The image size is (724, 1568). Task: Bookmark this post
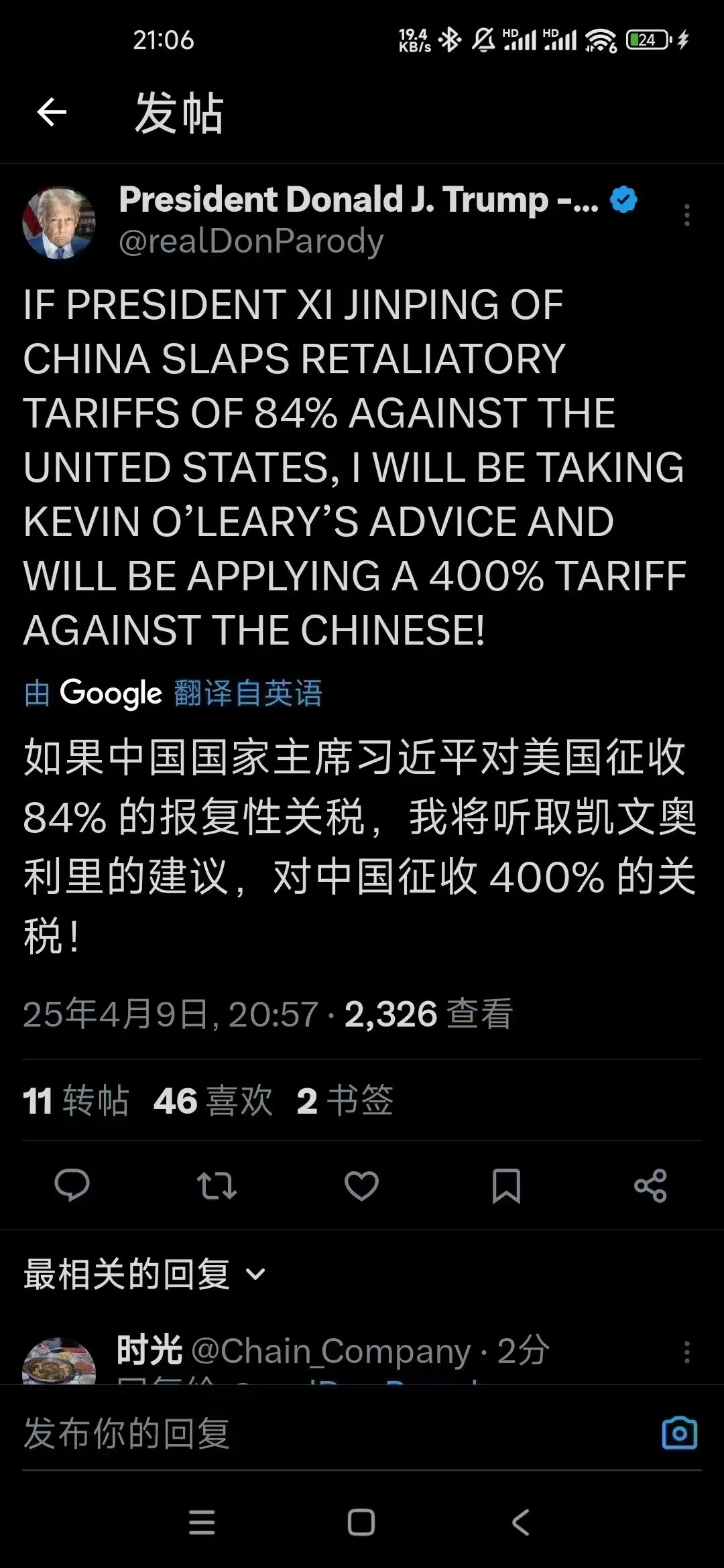coord(506,1185)
